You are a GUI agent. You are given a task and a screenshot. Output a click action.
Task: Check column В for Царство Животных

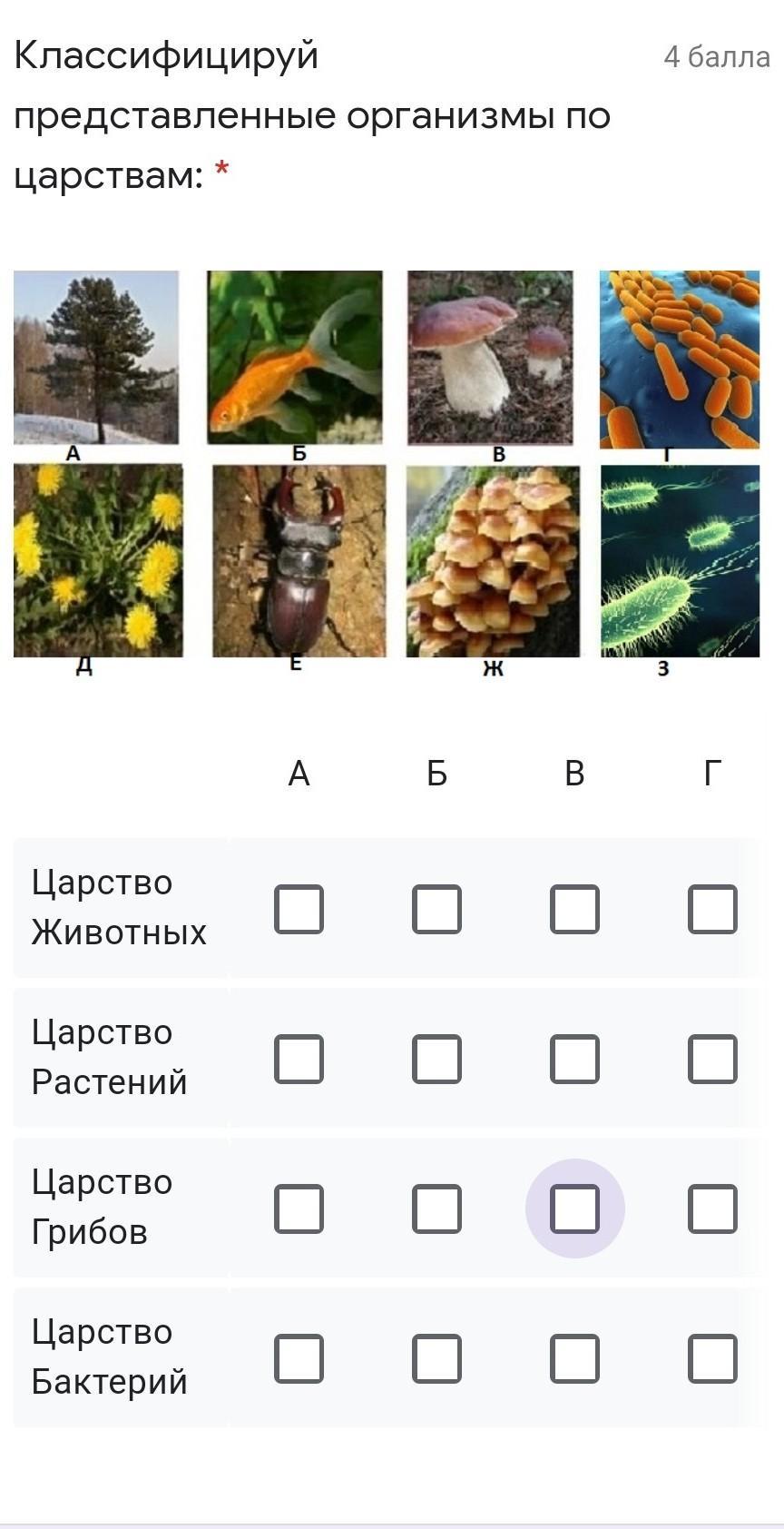pyautogui.click(x=574, y=909)
